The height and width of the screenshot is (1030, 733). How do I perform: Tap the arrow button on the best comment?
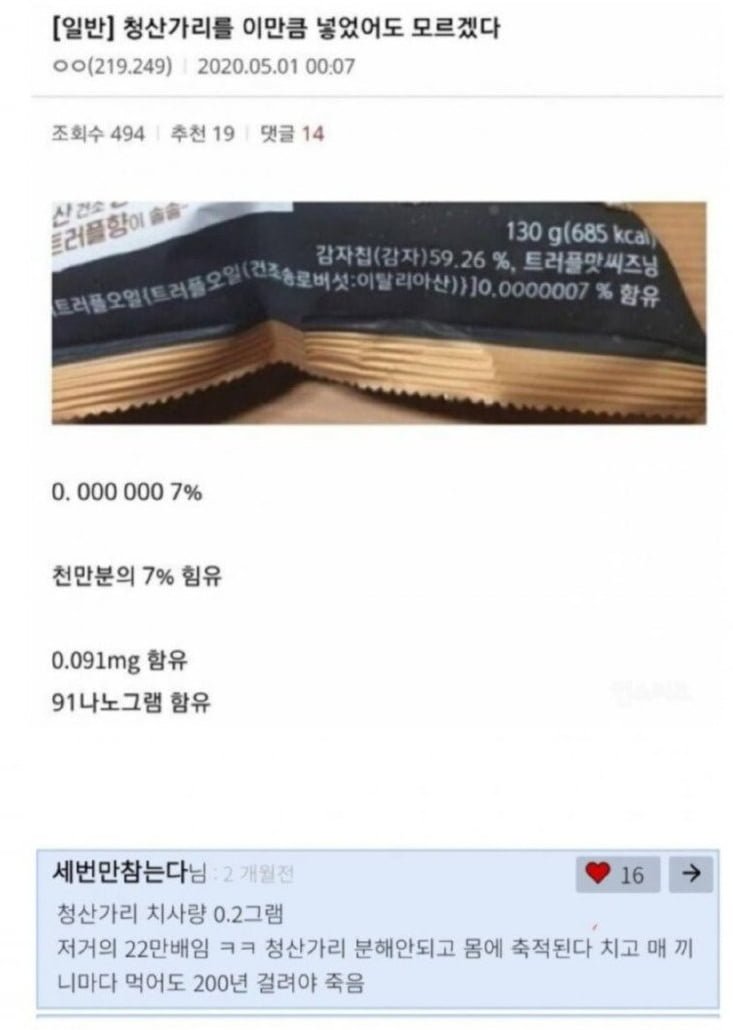coord(689,874)
